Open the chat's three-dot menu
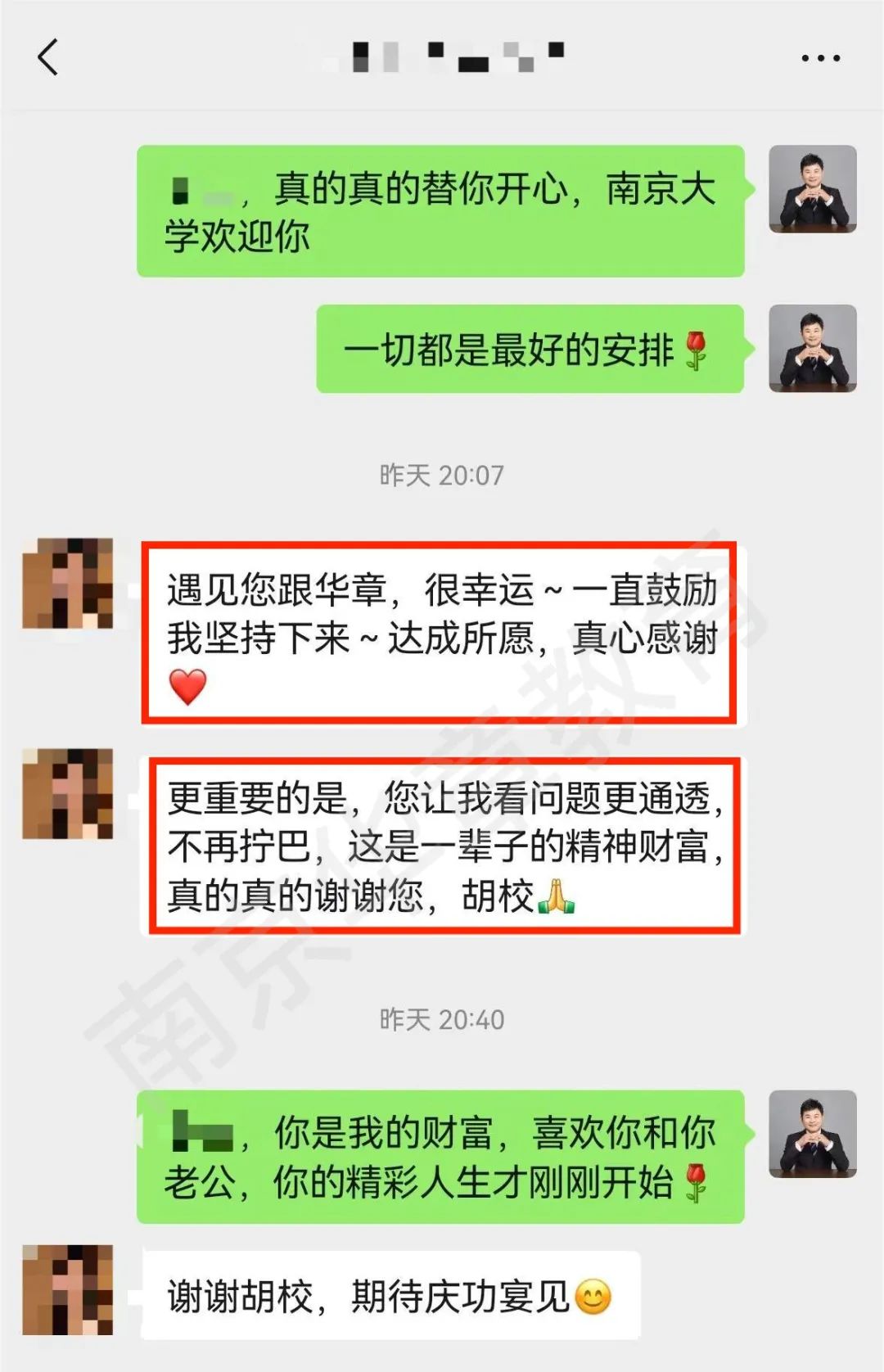 820,58
